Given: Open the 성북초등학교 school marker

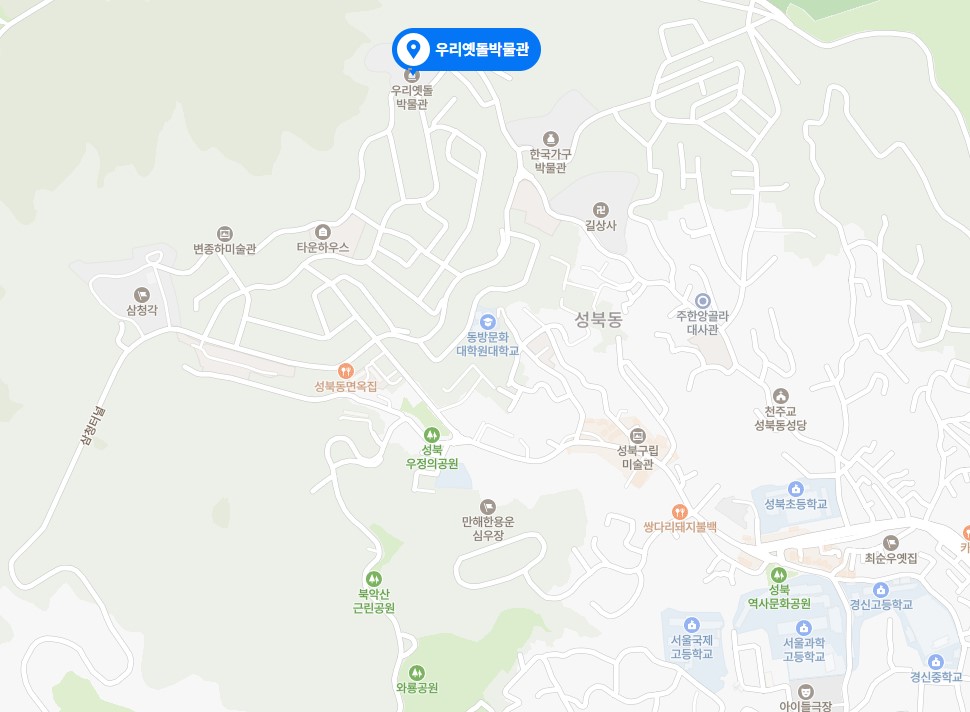Looking at the screenshot, I should tap(796, 488).
